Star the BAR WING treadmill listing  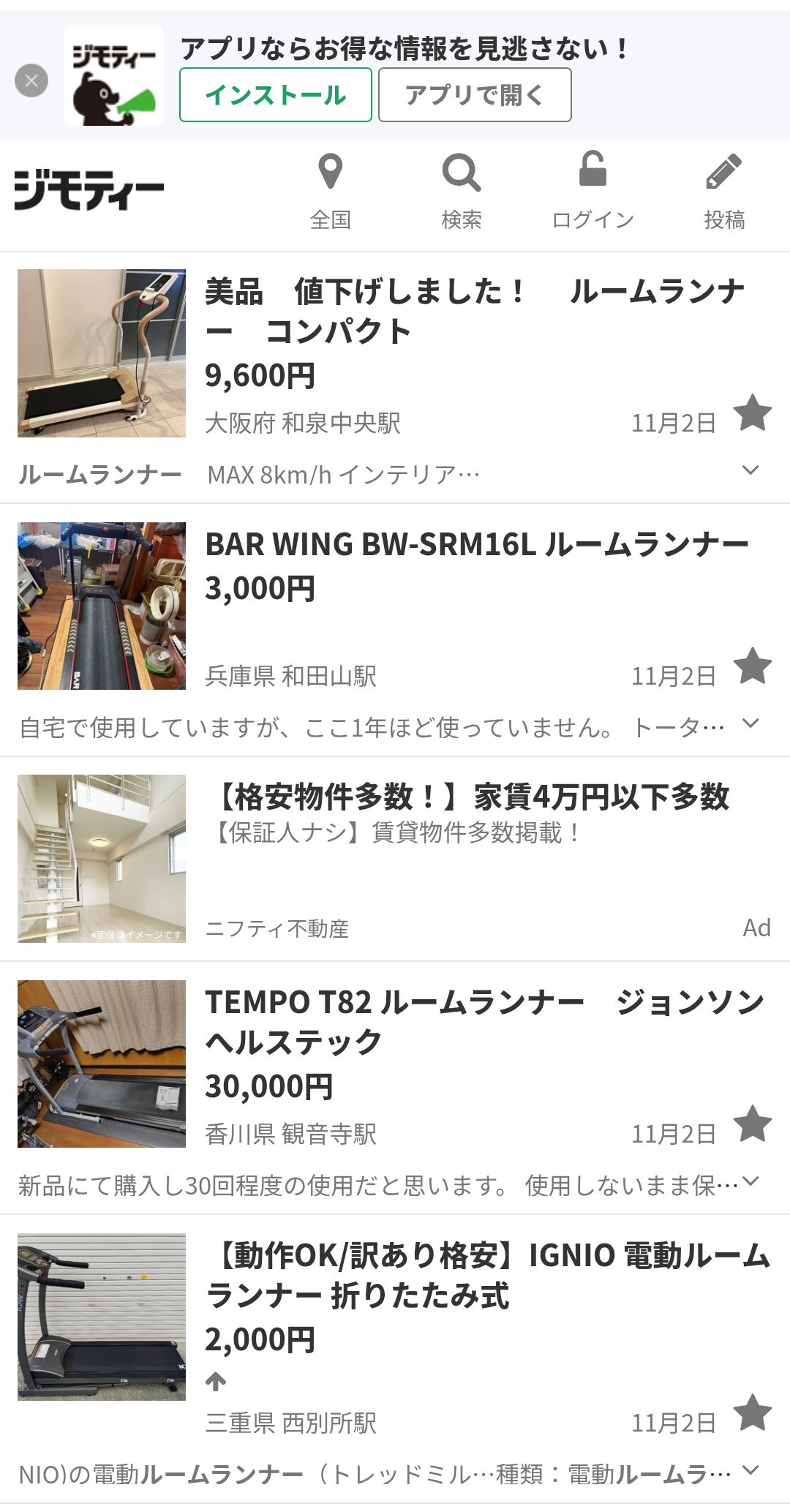(x=753, y=666)
